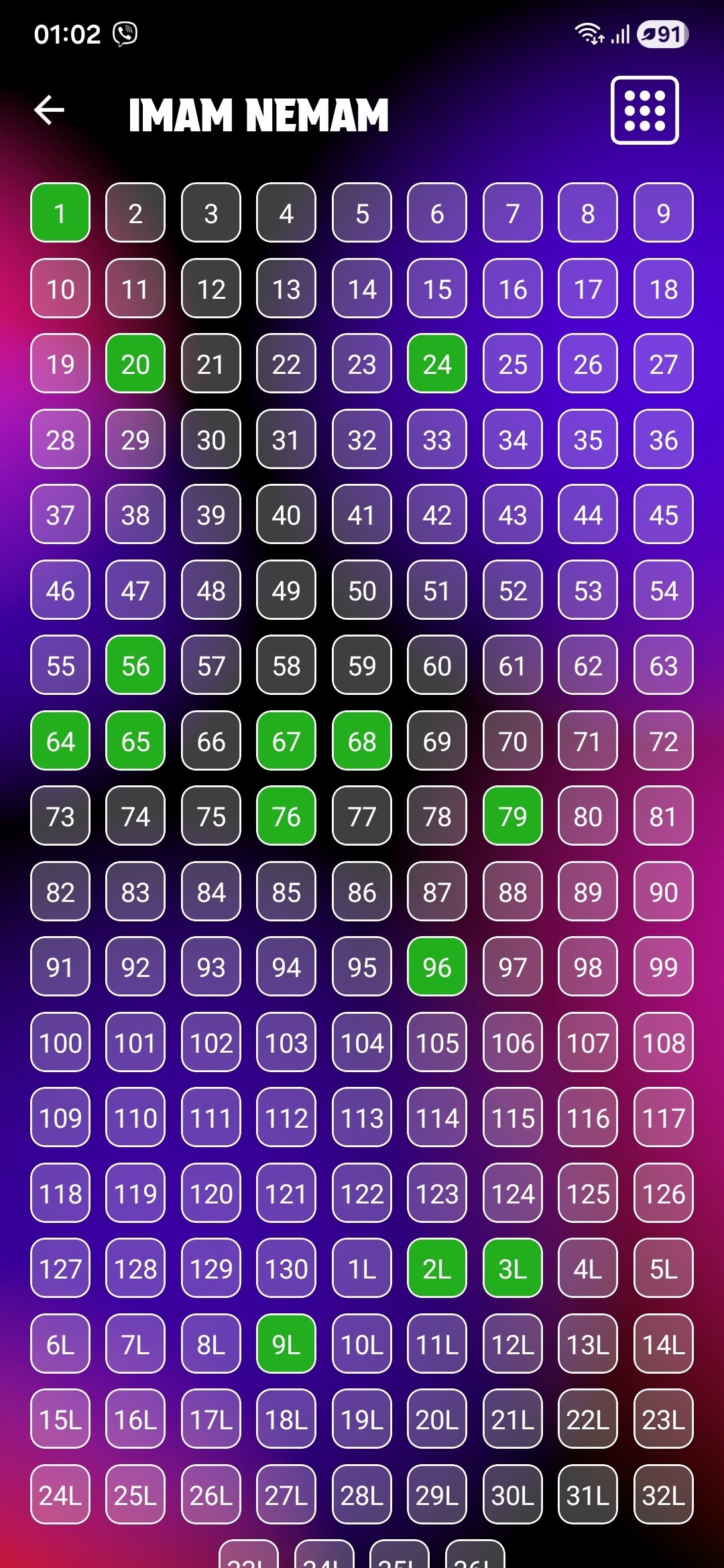Image resolution: width=724 pixels, height=1568 pixels.
Task: Choose number 24 tile
Action: tap(437, 363)
